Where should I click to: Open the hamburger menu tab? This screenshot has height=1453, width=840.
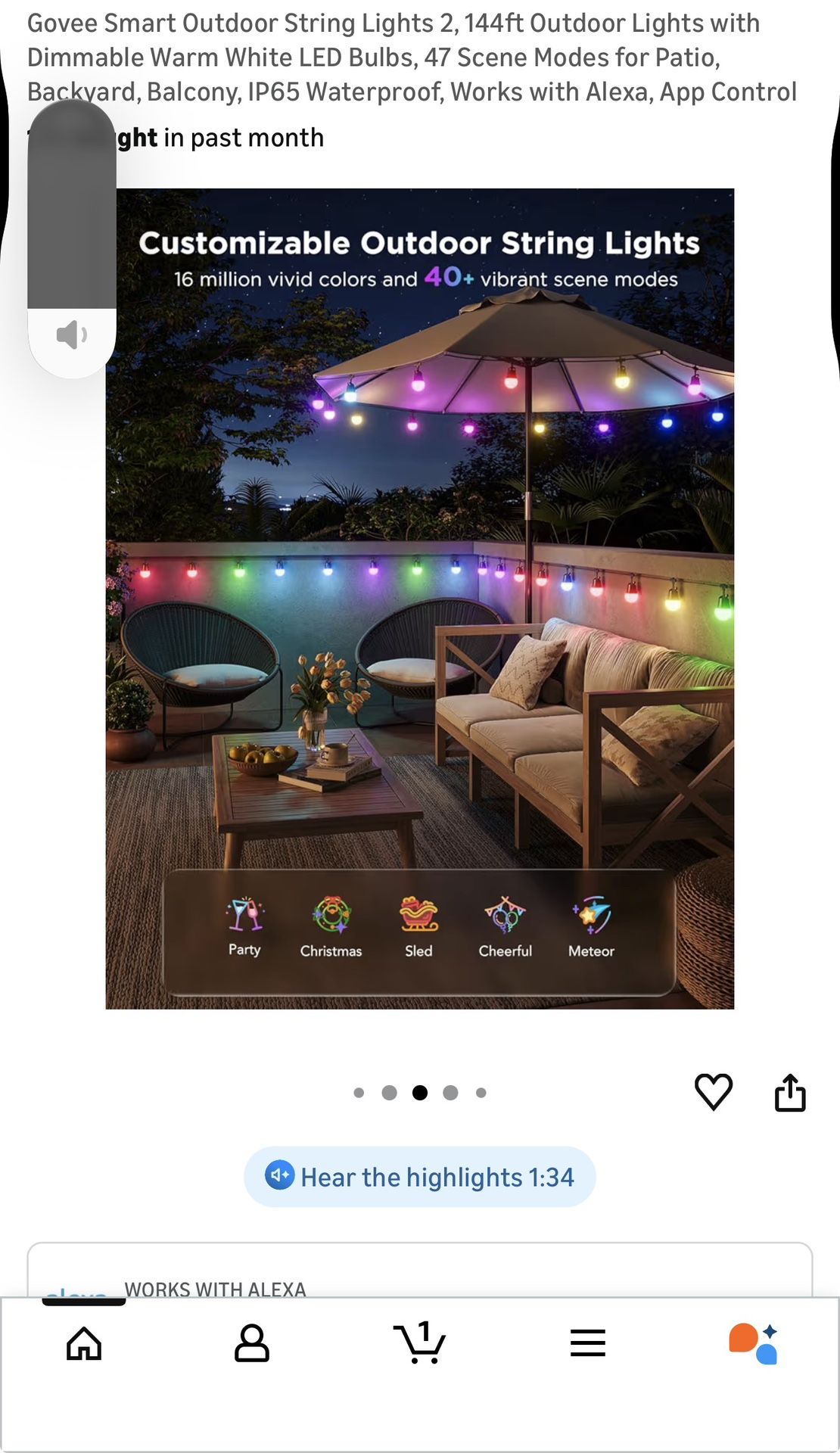coord(588,1343)
